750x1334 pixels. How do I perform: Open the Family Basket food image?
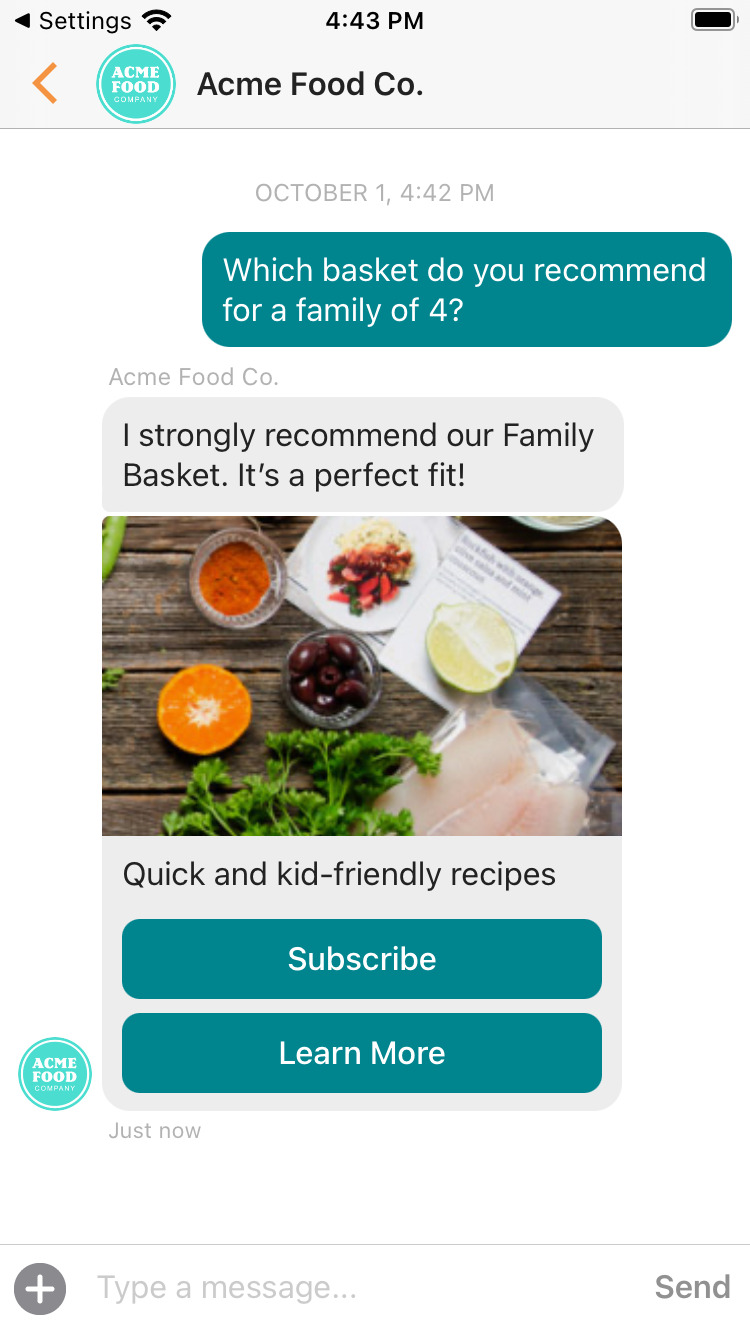(361, 676)
